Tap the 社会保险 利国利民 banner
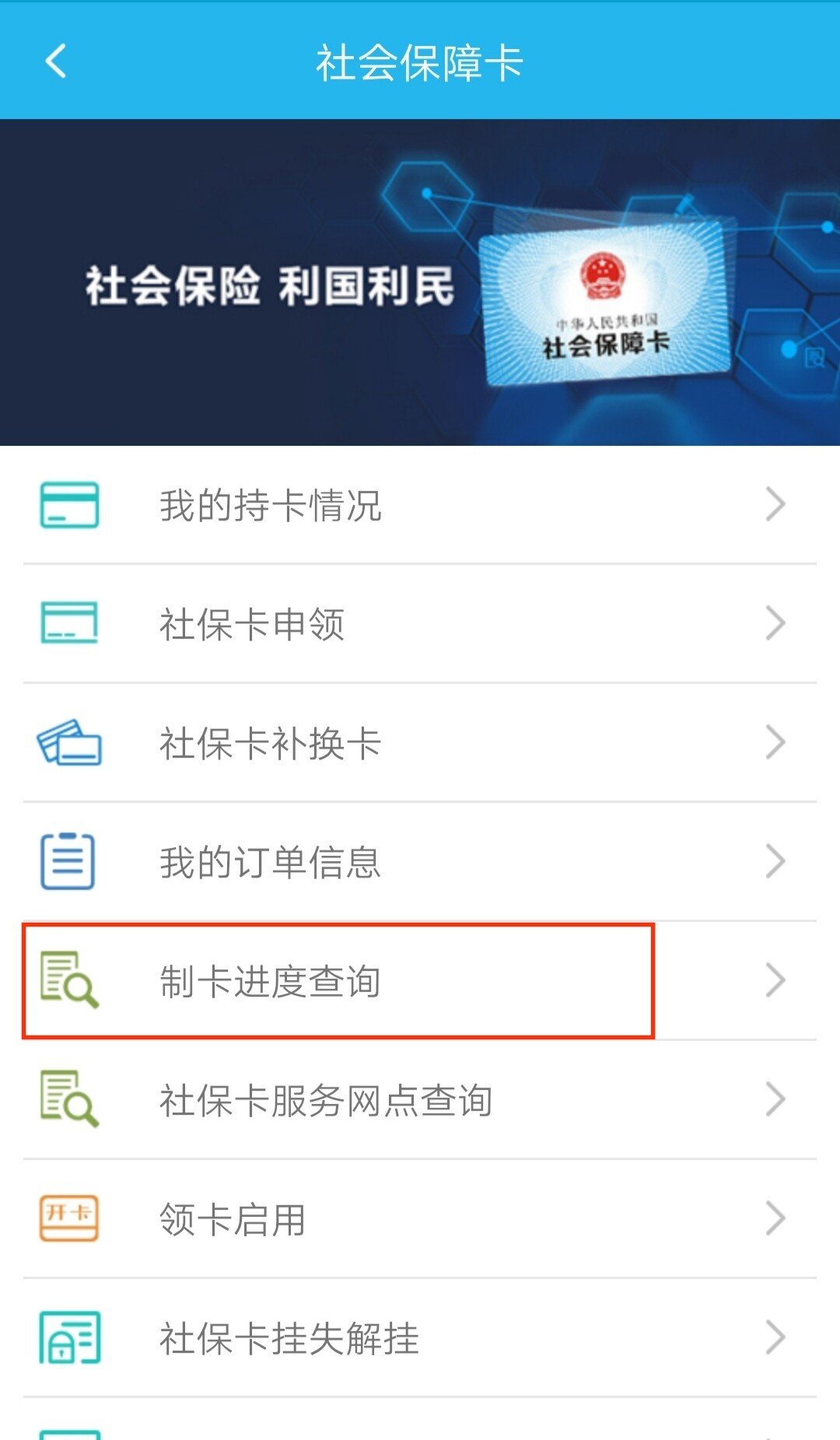The width and height of the screenshot is (840, 1440). pos(420,282)
